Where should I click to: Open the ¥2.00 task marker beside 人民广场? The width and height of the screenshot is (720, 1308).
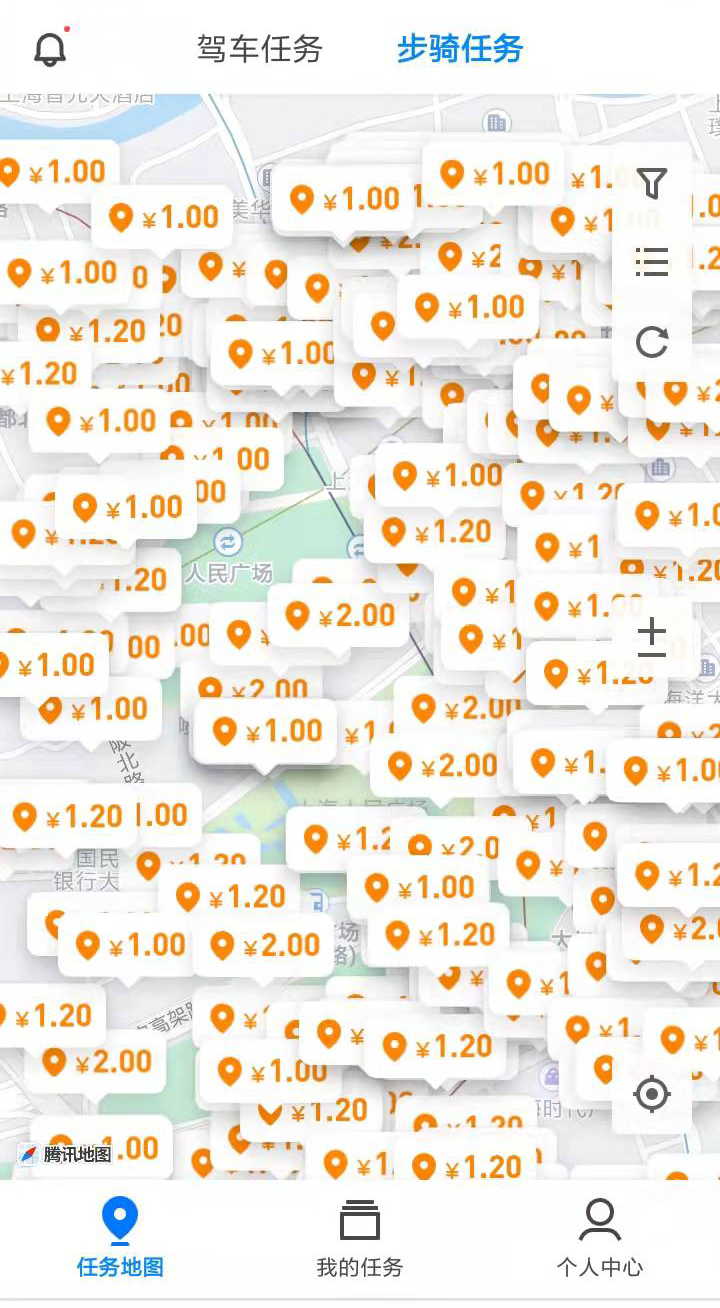pyautogui.click(x=340, y=616)
